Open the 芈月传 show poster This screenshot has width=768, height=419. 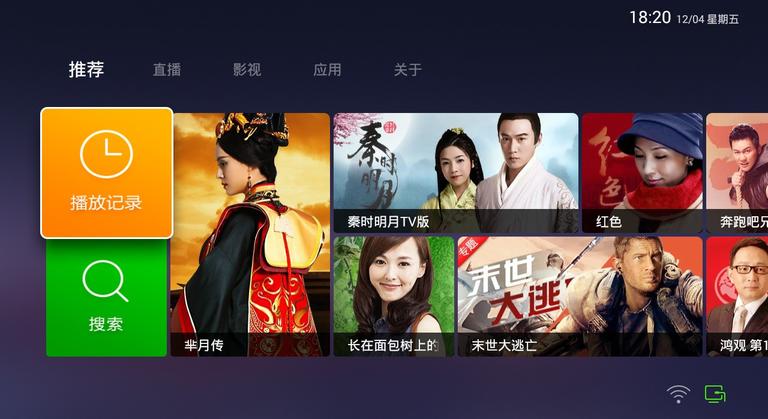tap(250, 235)
